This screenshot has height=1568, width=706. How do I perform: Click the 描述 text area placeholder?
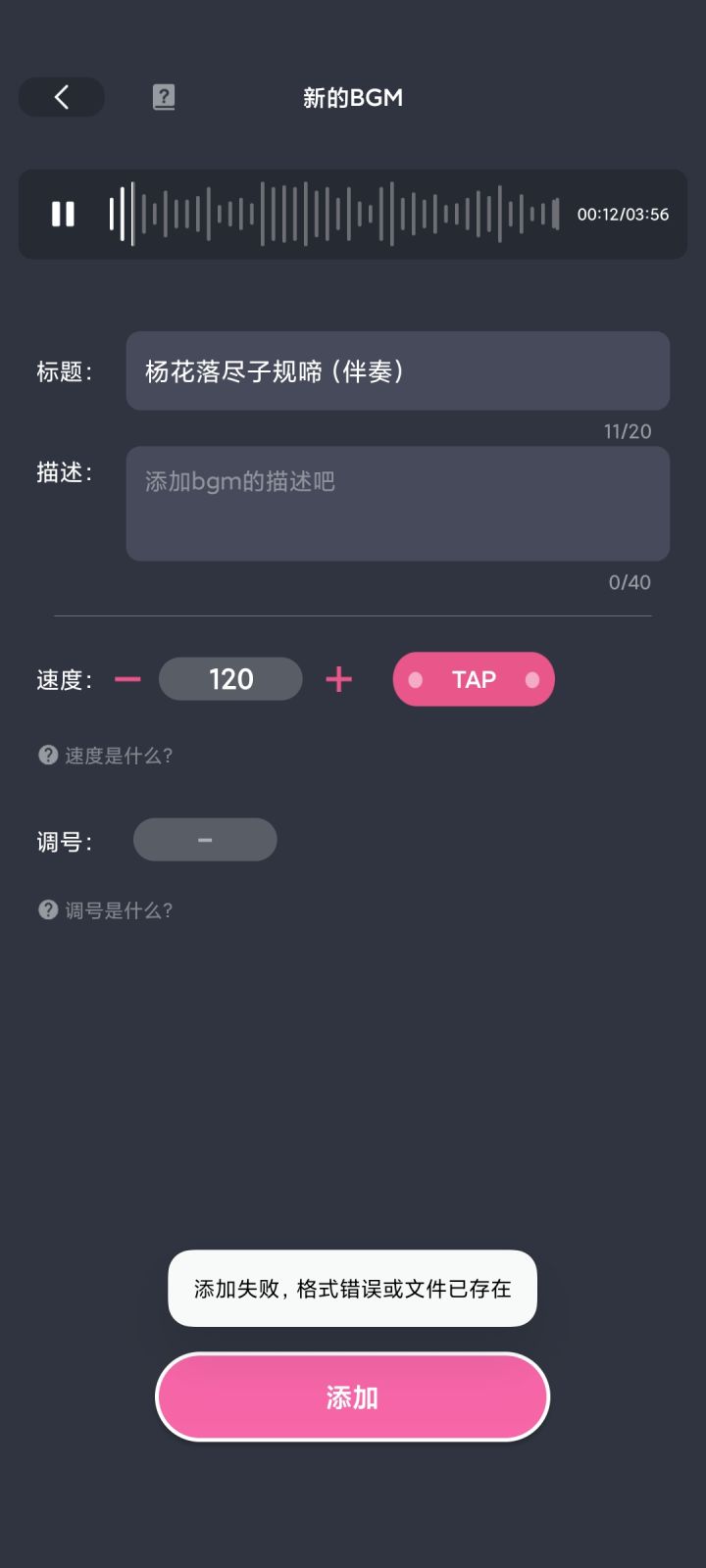click(x=397, y=503)
